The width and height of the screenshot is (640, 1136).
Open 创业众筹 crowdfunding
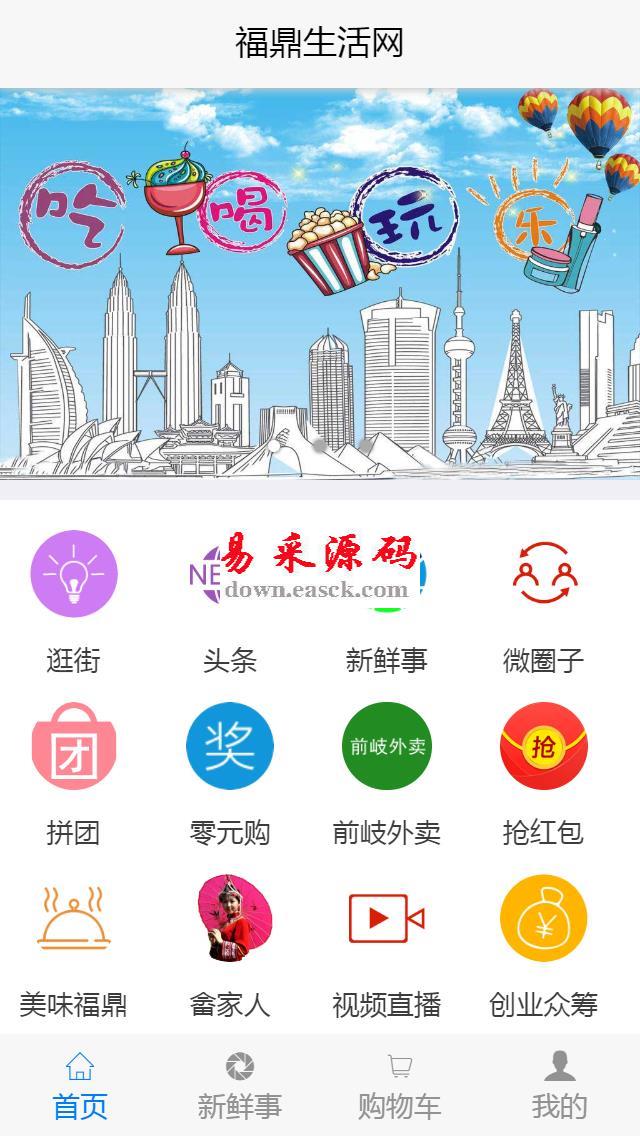543,919
